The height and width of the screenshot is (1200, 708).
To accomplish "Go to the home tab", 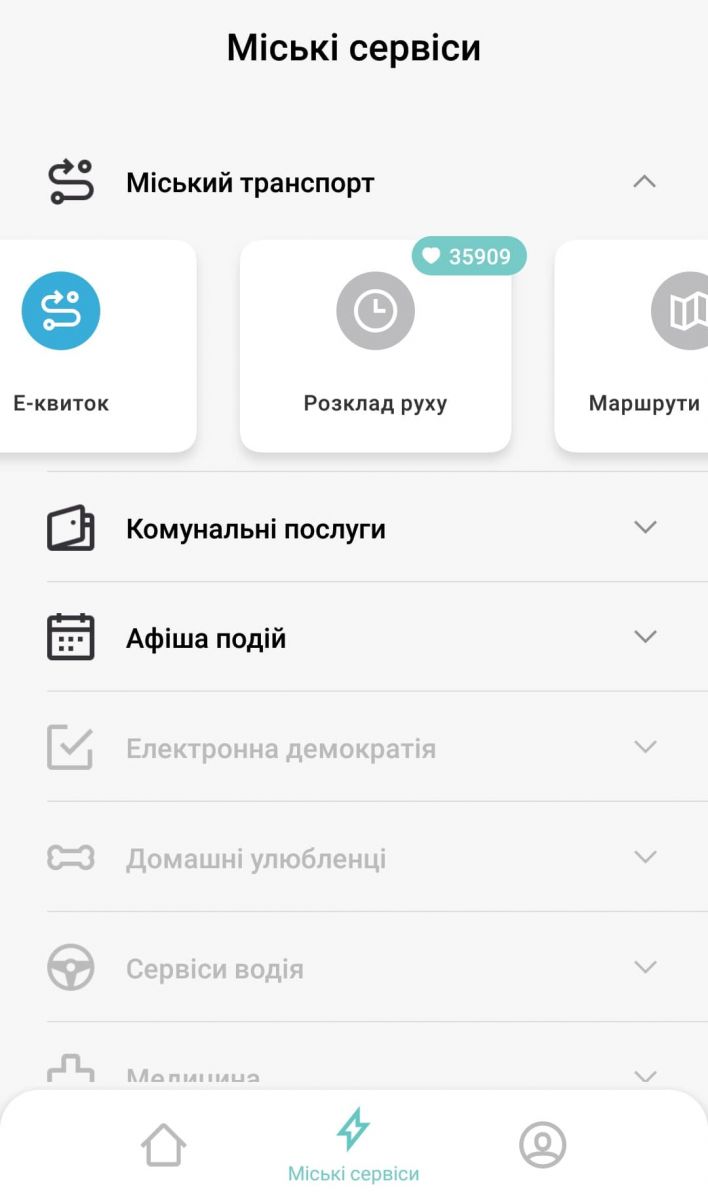I will click(164, 1144).
